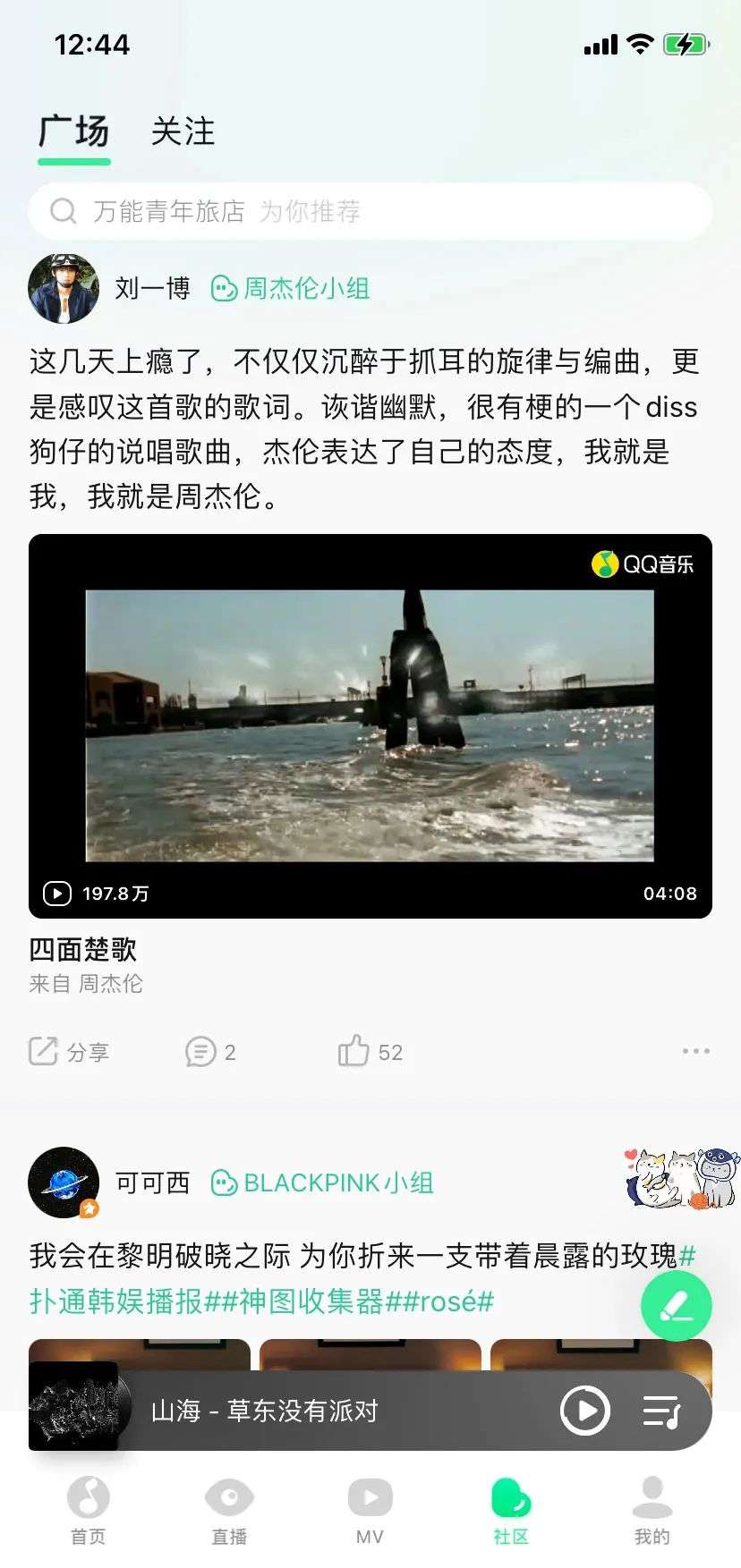Screen dimensions: 741x1568
Task: Open the MV tab
Action: [370, 1510]
